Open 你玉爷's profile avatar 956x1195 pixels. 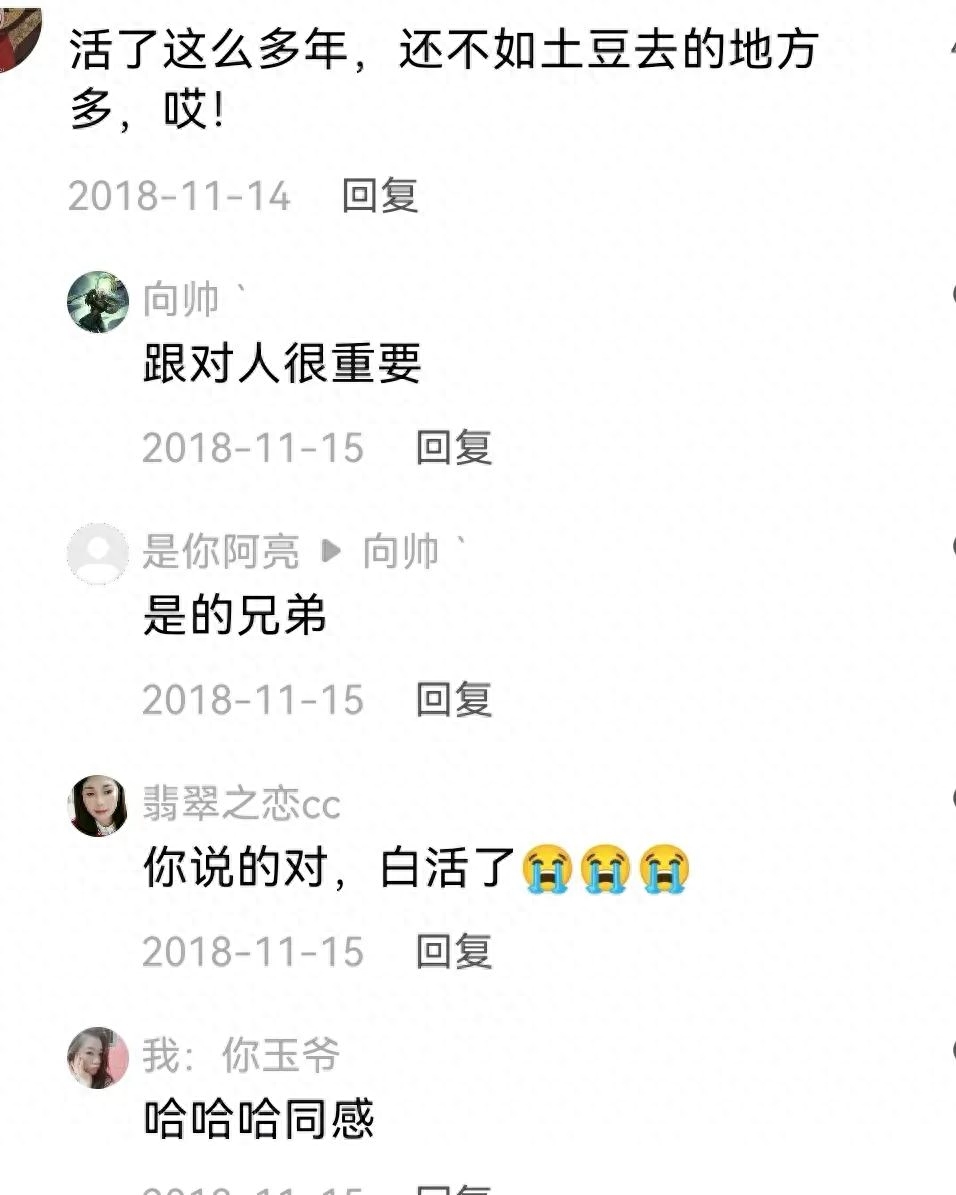(97, 1058)
